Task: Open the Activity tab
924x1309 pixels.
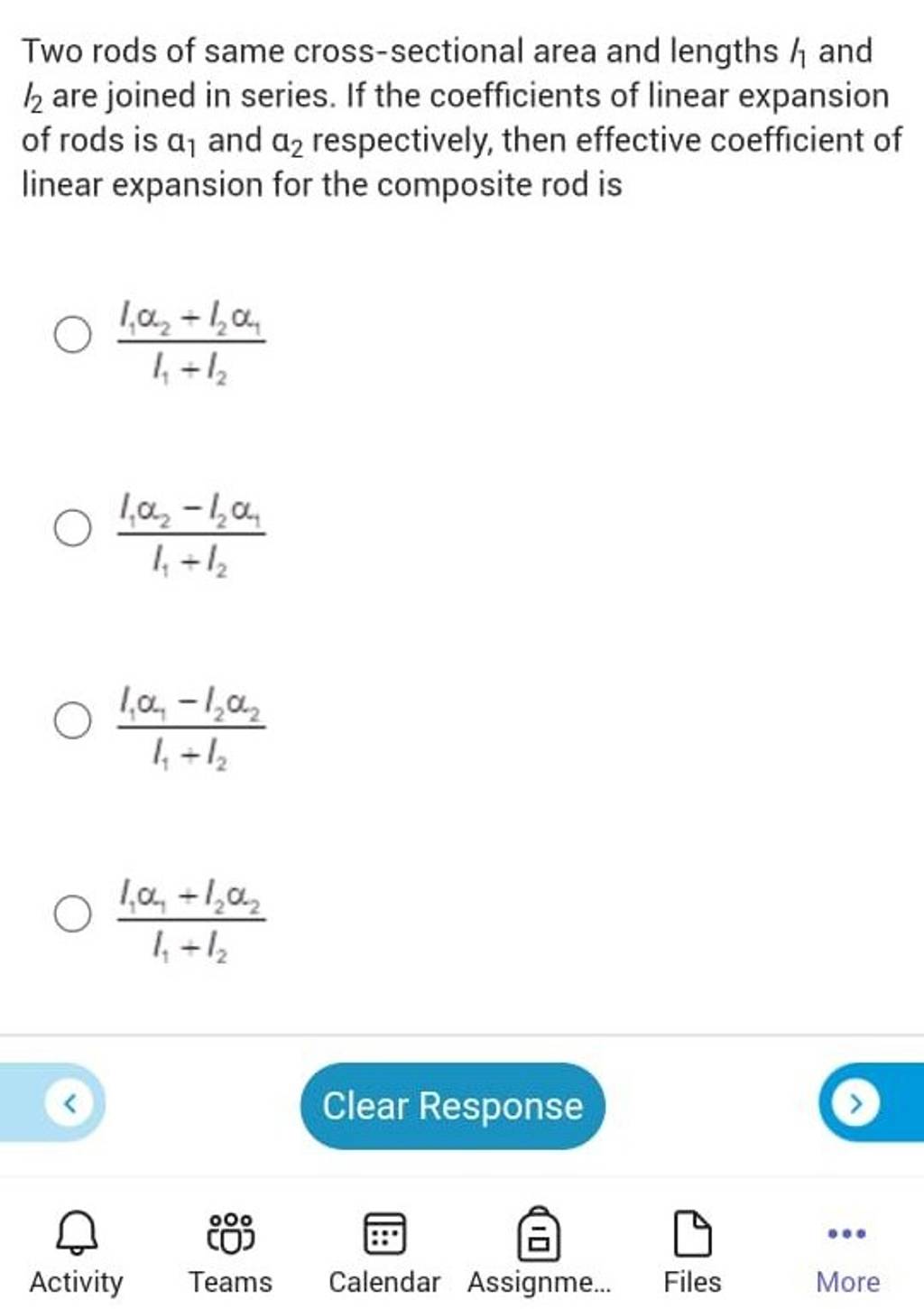Action: pos(77,1251)
